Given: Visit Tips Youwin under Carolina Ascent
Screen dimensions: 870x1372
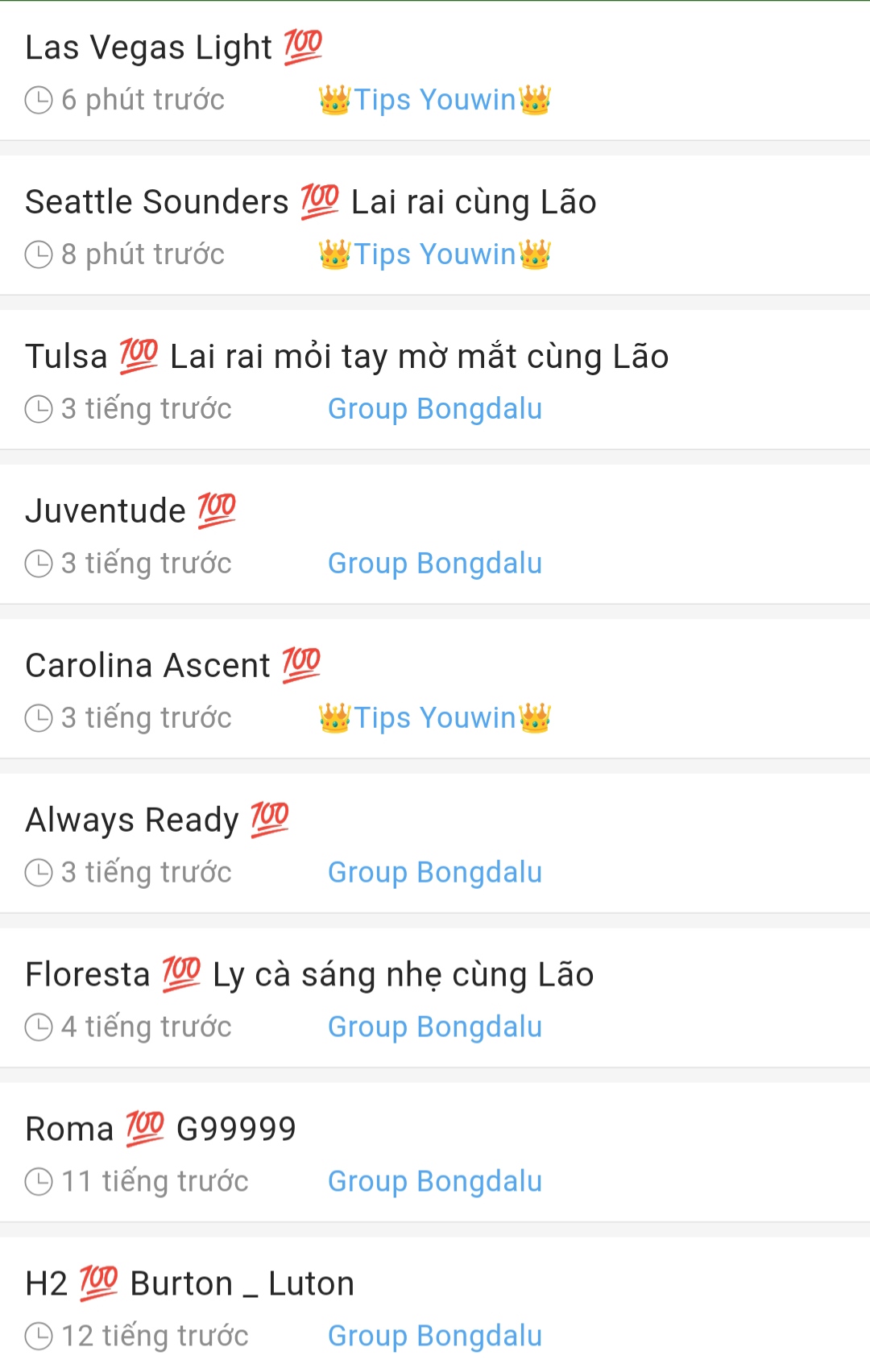Looking at the screenshot, I should click(434, 718).
